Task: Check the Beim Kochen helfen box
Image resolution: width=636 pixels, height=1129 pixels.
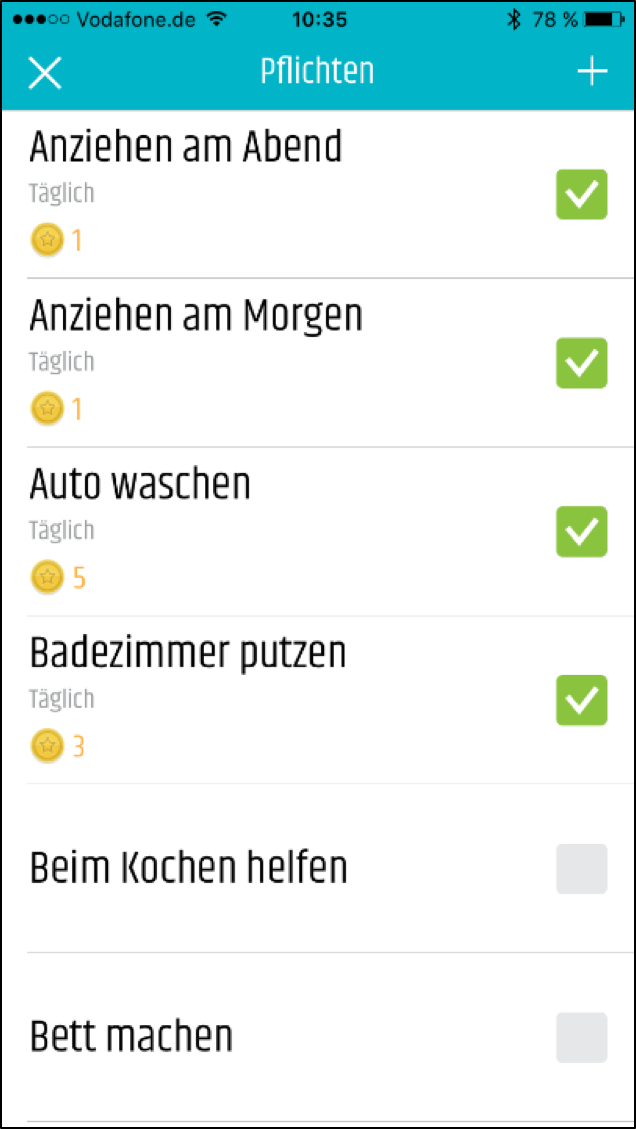Action: pyautogui.click(x=581, y=868)
